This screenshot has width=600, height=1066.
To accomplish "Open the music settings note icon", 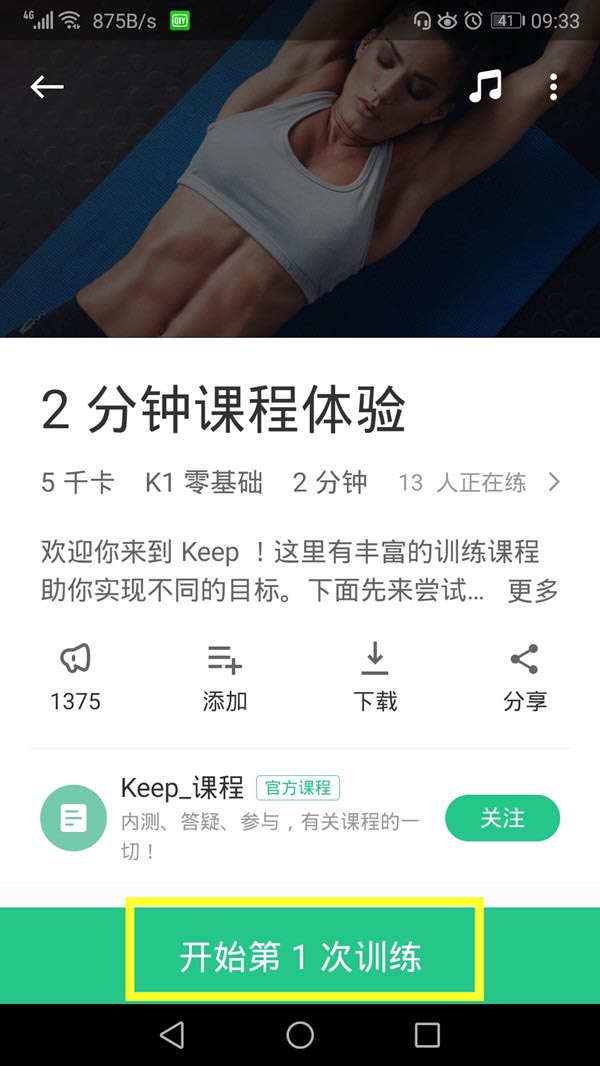I will tap(485, 87).
